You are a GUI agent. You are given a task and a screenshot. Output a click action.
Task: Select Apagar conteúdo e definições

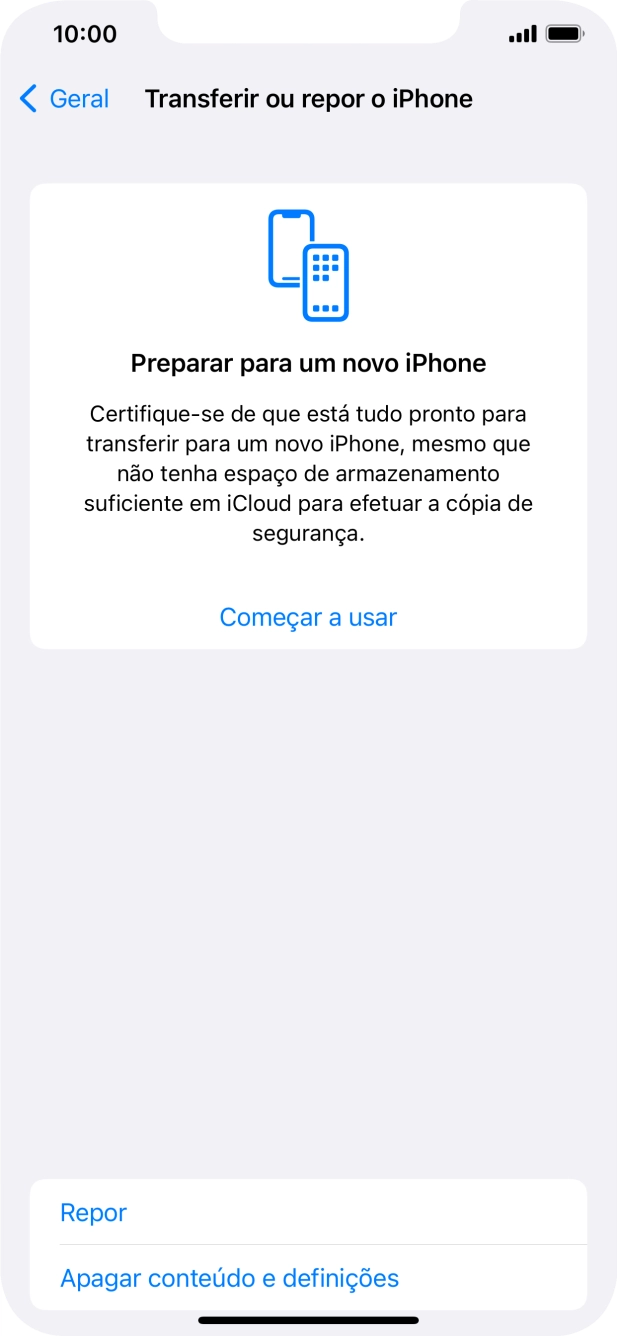[230, 1278]
